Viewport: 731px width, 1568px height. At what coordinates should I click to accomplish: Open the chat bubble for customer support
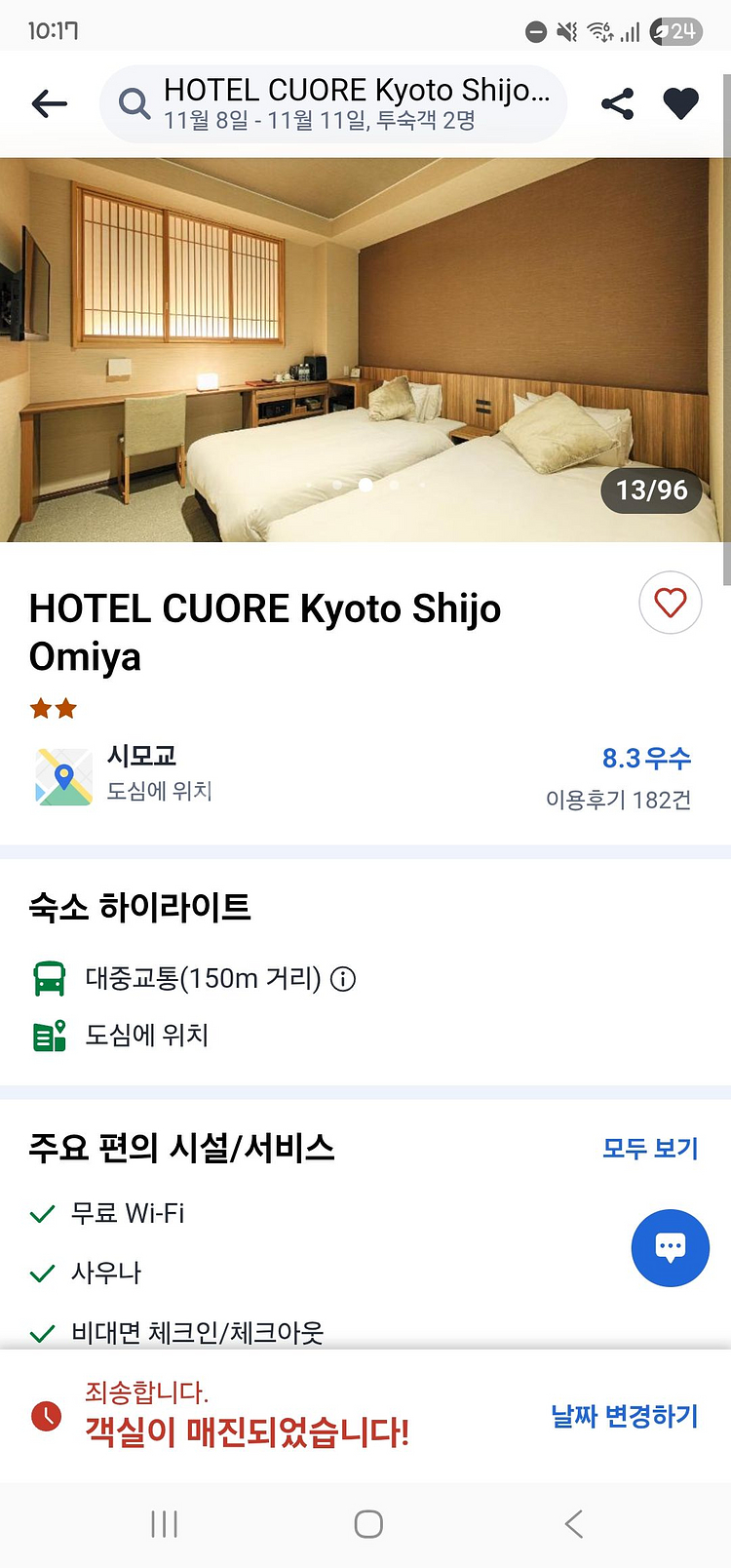(x=670, y=1247)
